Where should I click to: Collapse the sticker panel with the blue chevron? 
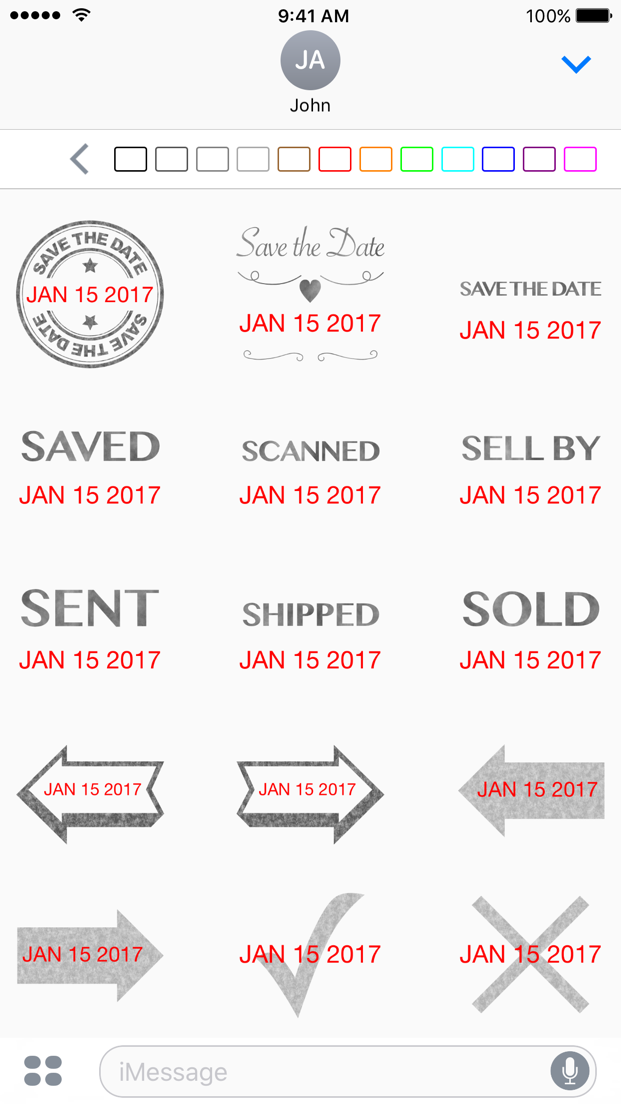[576, 65]
